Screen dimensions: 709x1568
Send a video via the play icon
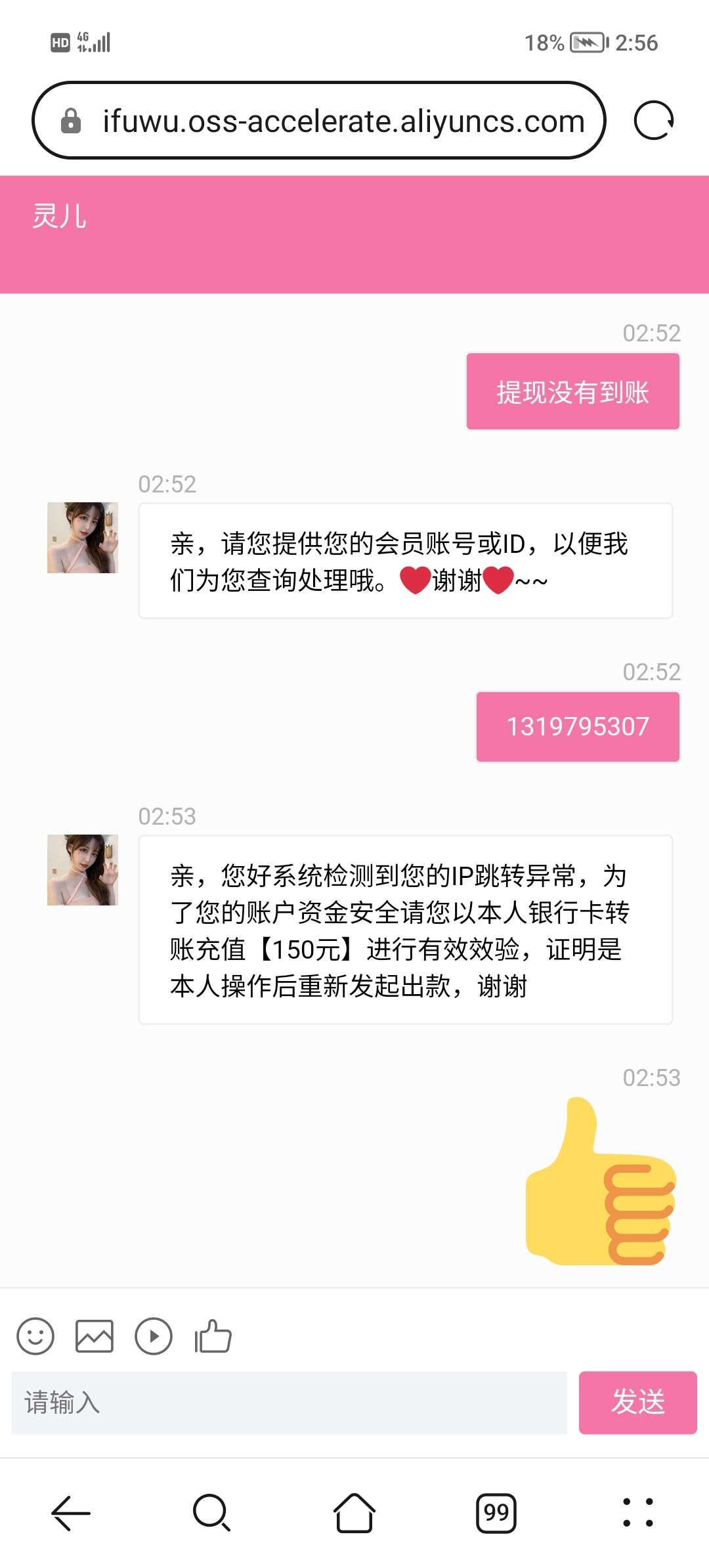154,1336
